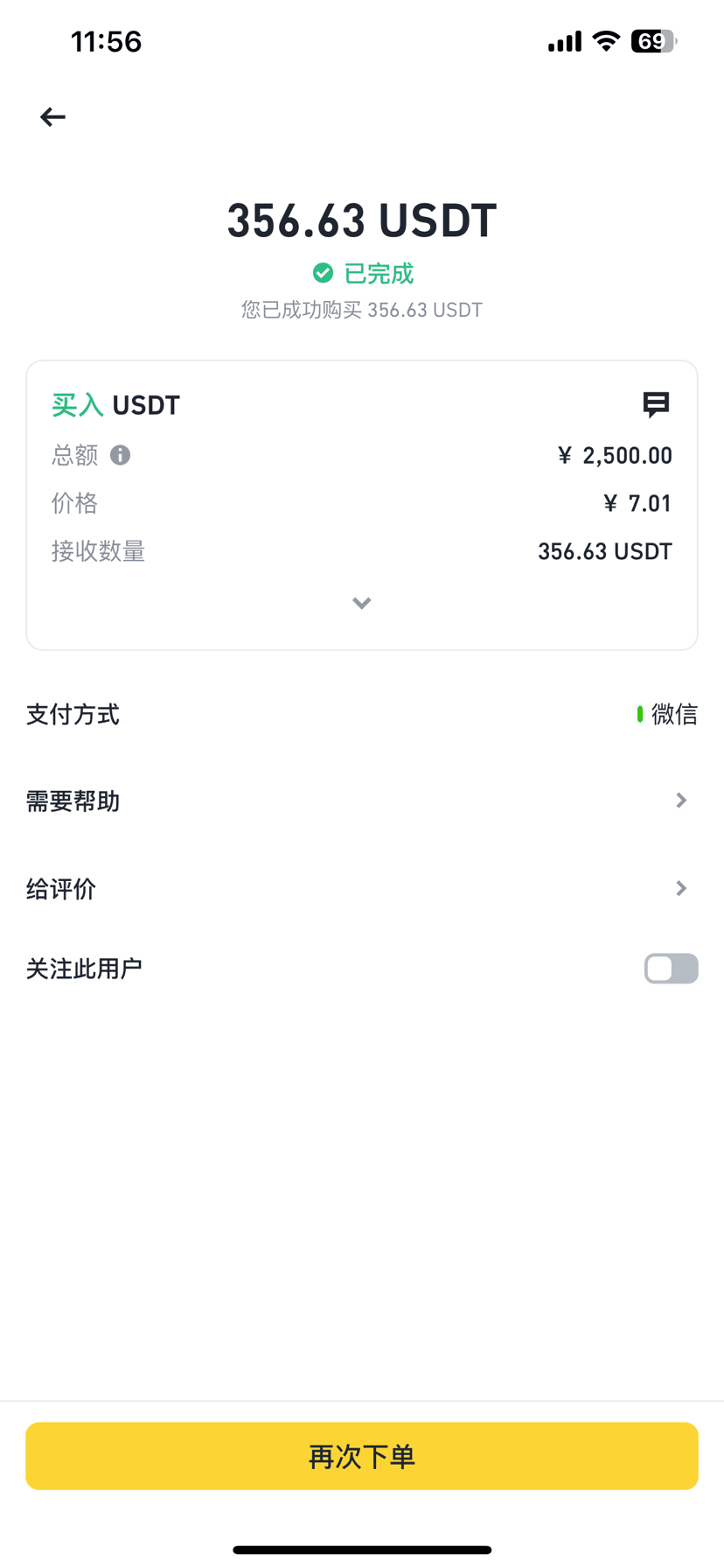Image resolution: width=724 pixels, height=1568 pixels.
Task: Open the 给评价 row
Action: pos(362,889)
